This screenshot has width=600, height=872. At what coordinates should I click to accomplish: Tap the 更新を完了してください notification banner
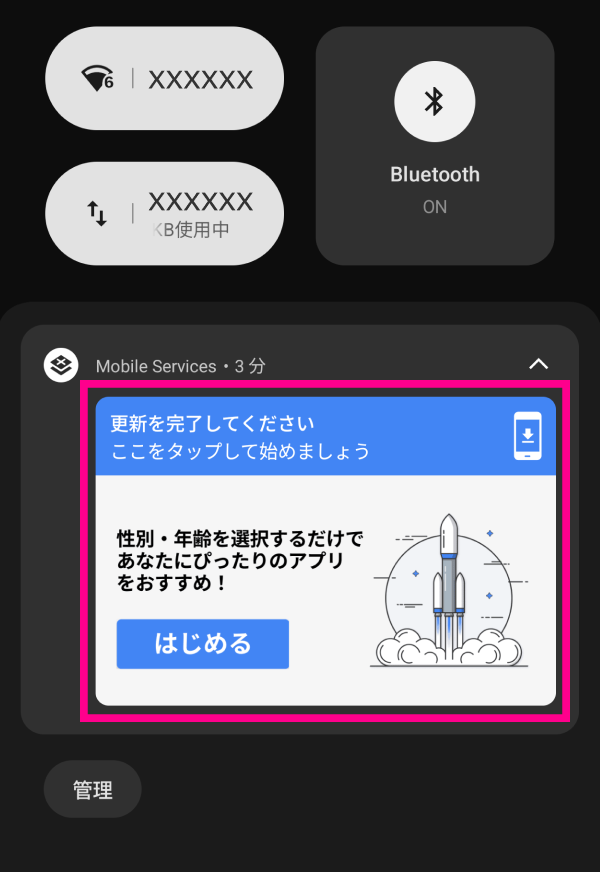tap(325, 437)
